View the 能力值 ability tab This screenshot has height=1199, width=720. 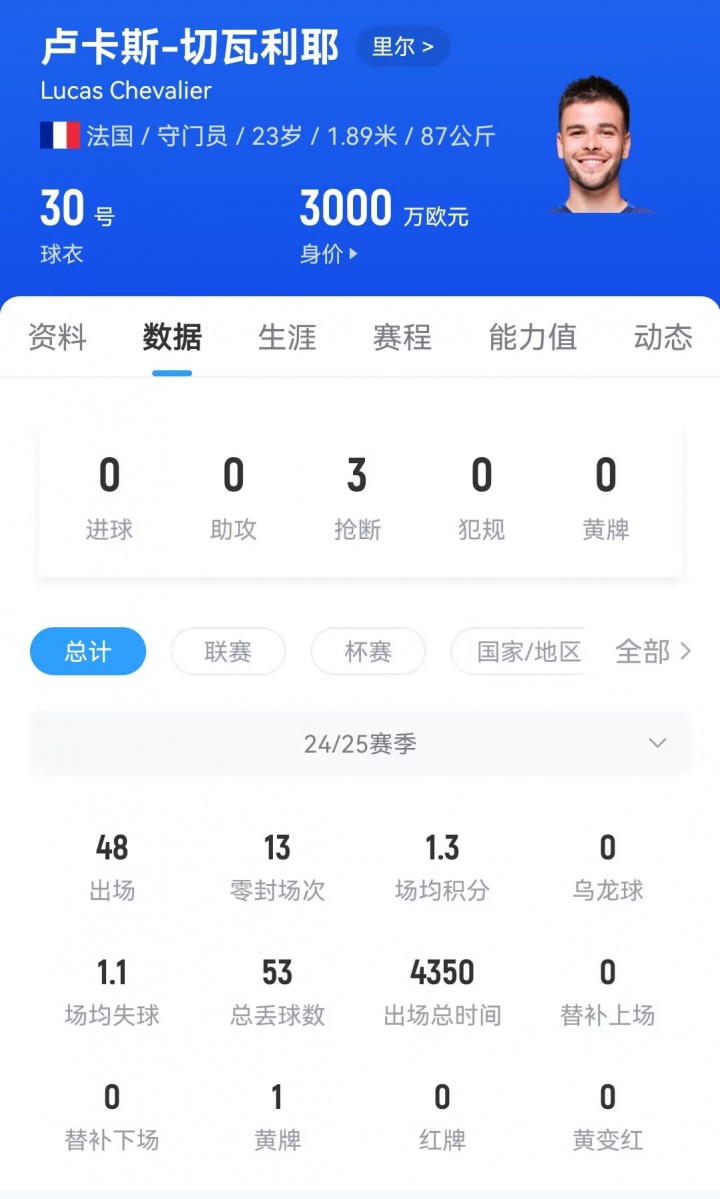(532, 337)
